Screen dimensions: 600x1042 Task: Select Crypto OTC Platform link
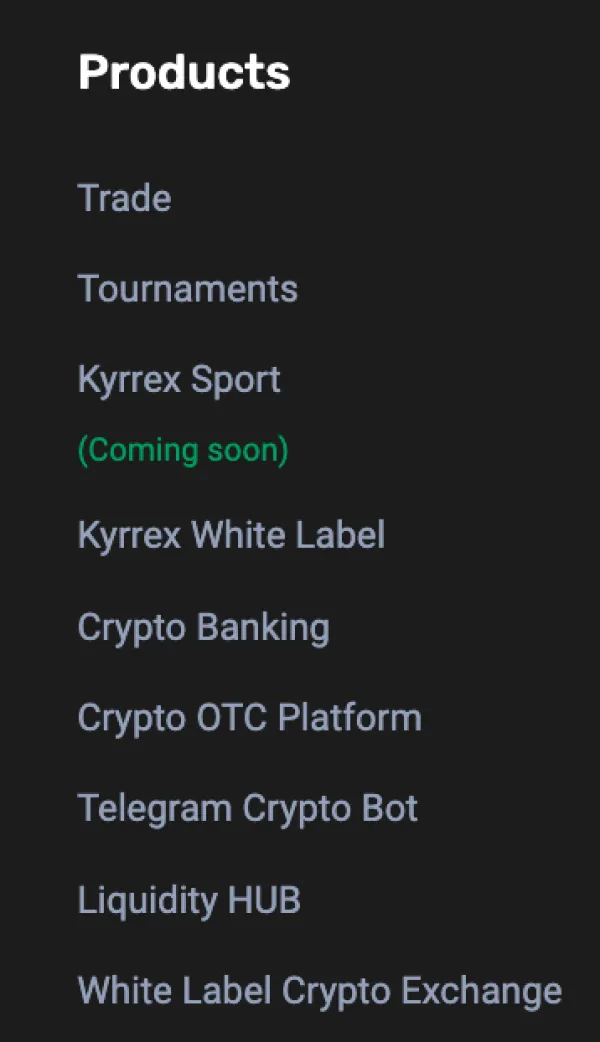click(249, 718)
